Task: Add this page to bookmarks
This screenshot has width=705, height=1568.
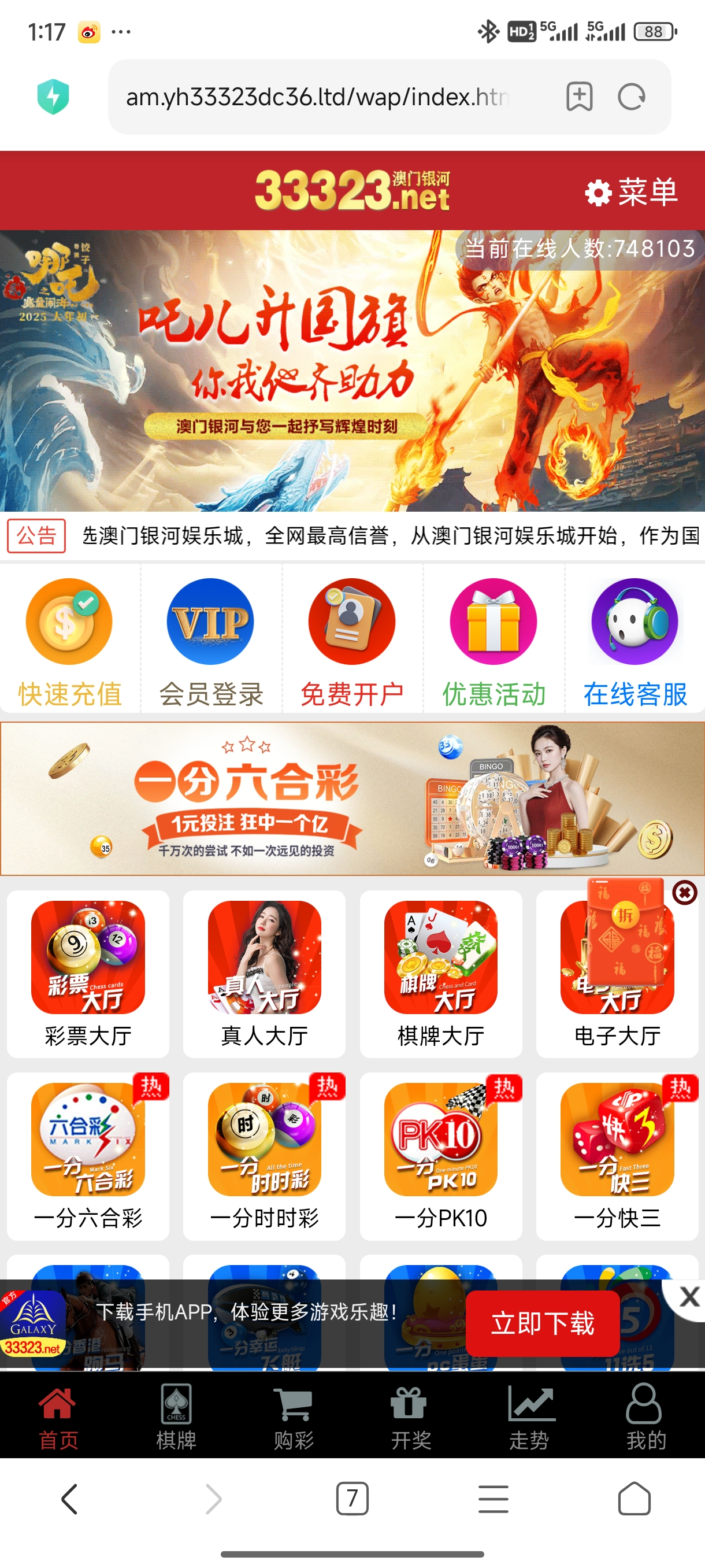Action: (578, 97)
